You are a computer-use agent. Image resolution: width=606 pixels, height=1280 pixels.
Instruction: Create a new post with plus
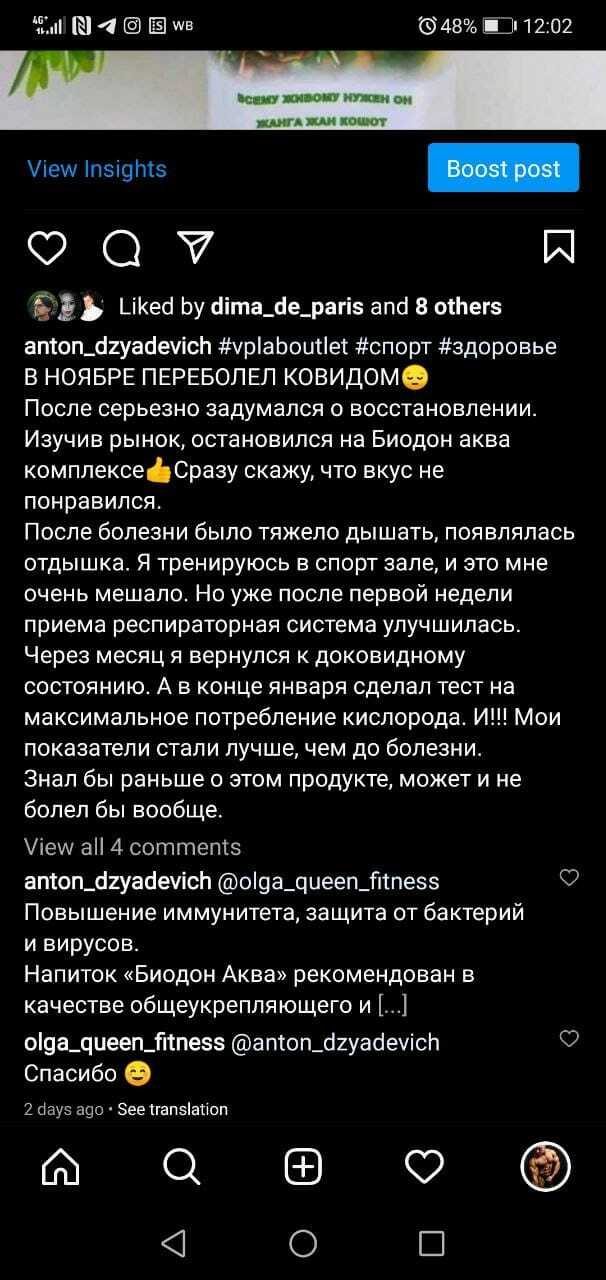pos(303,1166)
